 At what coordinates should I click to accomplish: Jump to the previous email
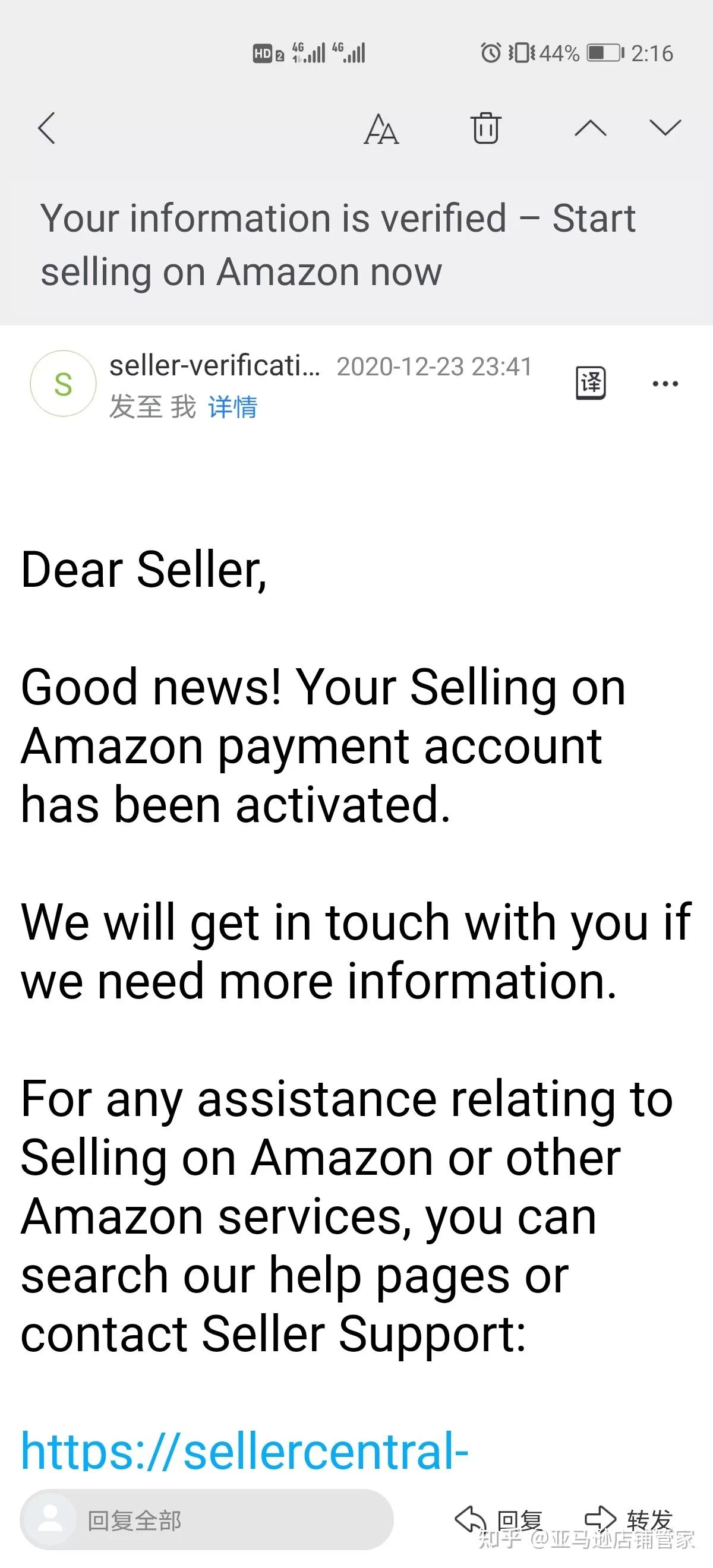(x=590, y=128)
